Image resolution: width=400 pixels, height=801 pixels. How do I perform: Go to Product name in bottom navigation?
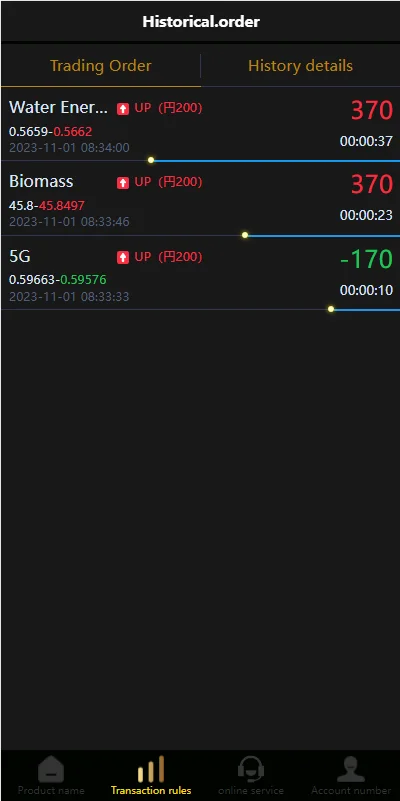[x=51, y=775]
